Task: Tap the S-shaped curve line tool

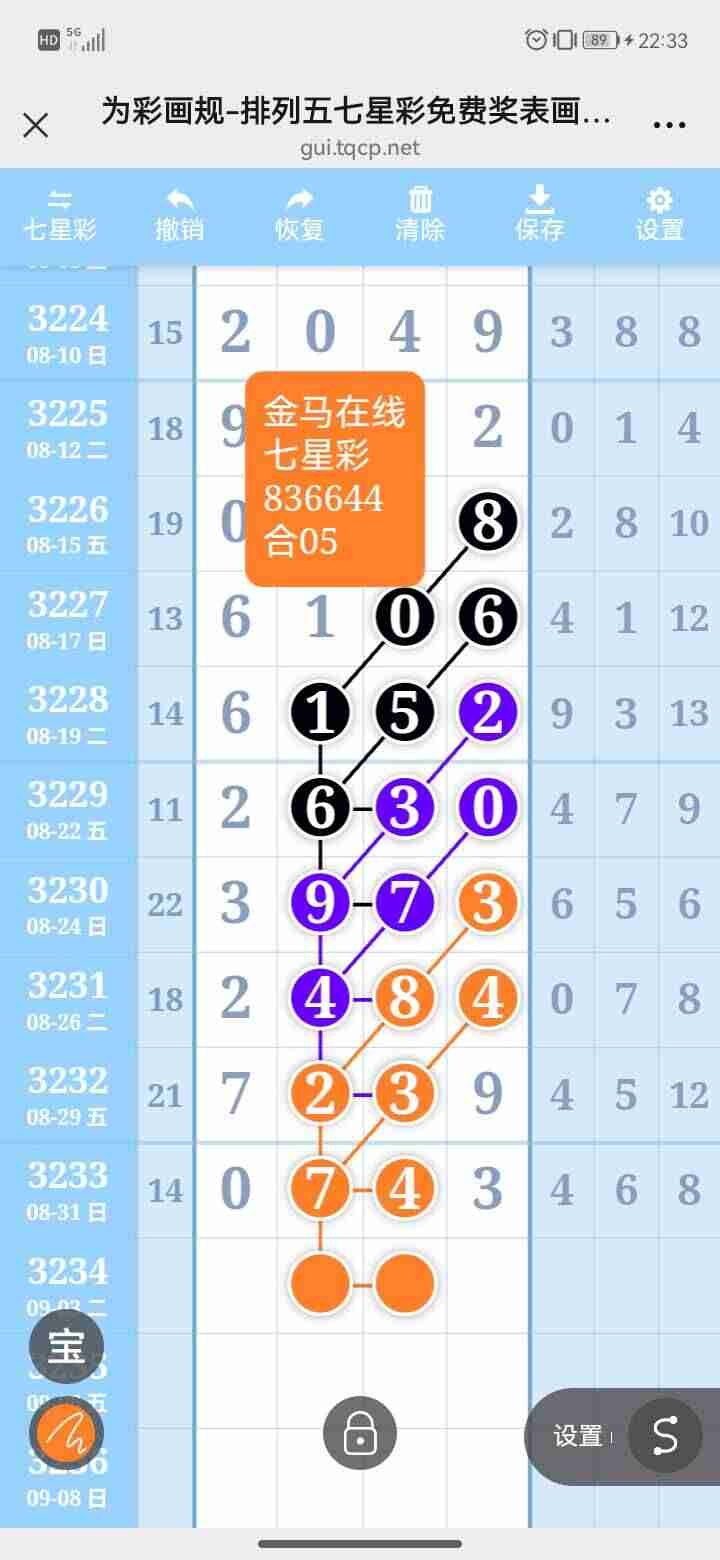Action: 664,1436
